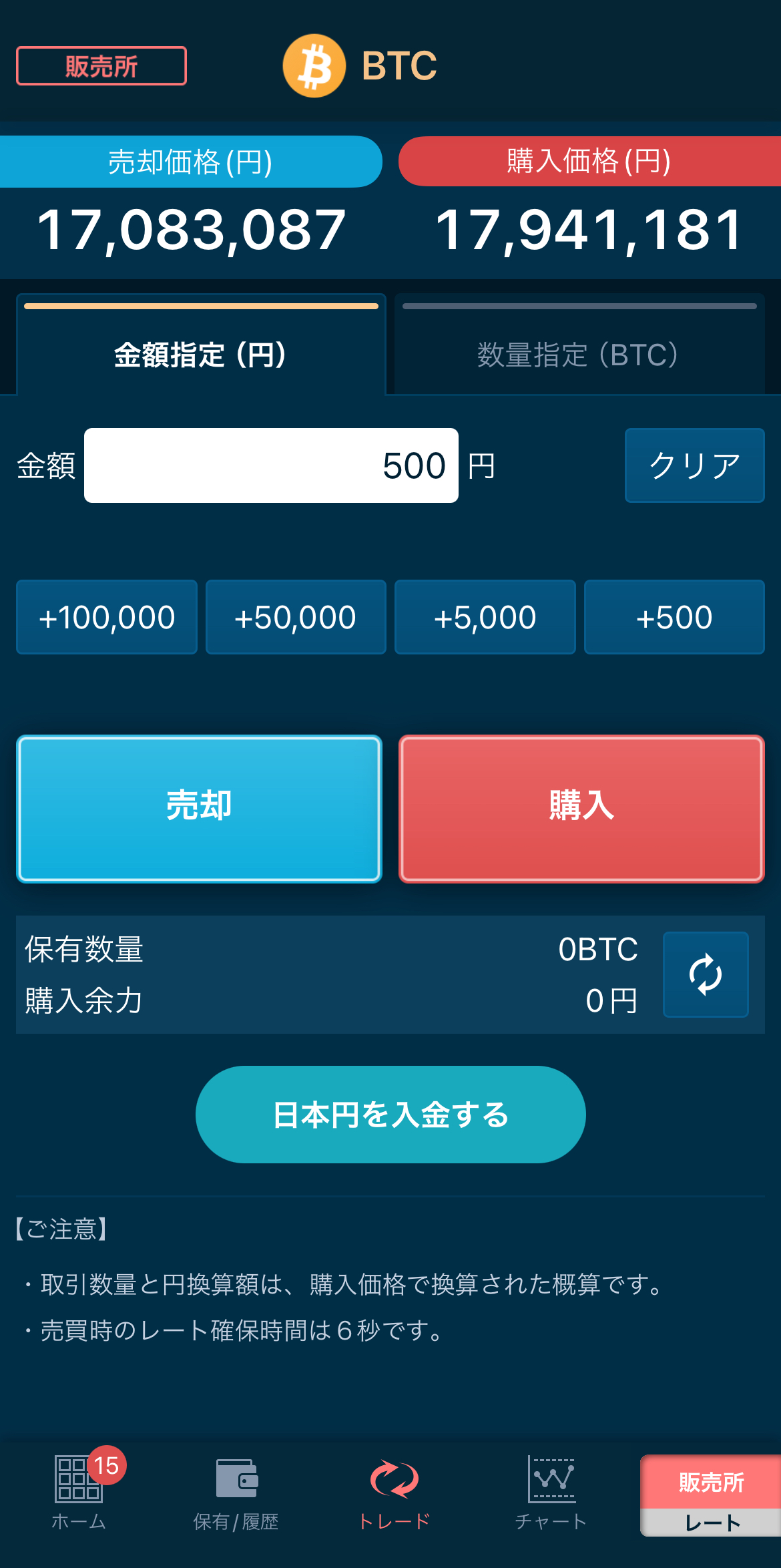Tap the 販売所 label at the top

click(101, 66)
